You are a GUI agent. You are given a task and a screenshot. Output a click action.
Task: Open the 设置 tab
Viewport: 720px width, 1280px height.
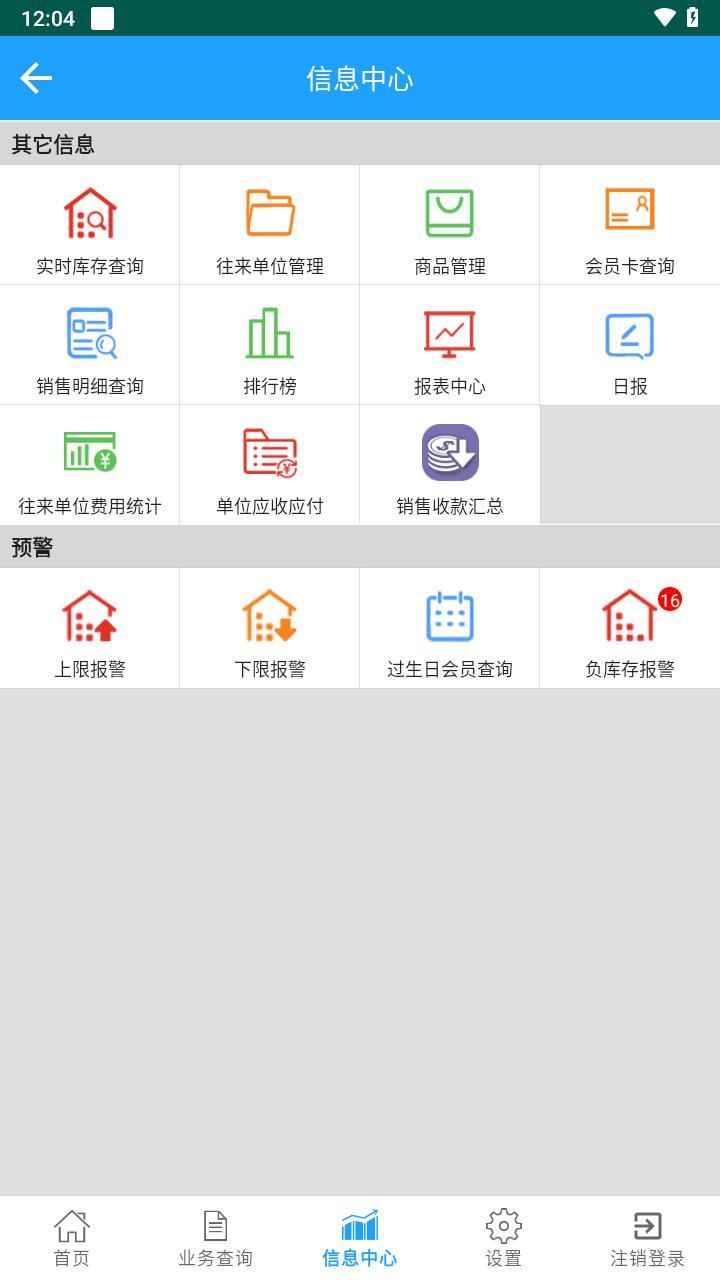point(504,1238)
